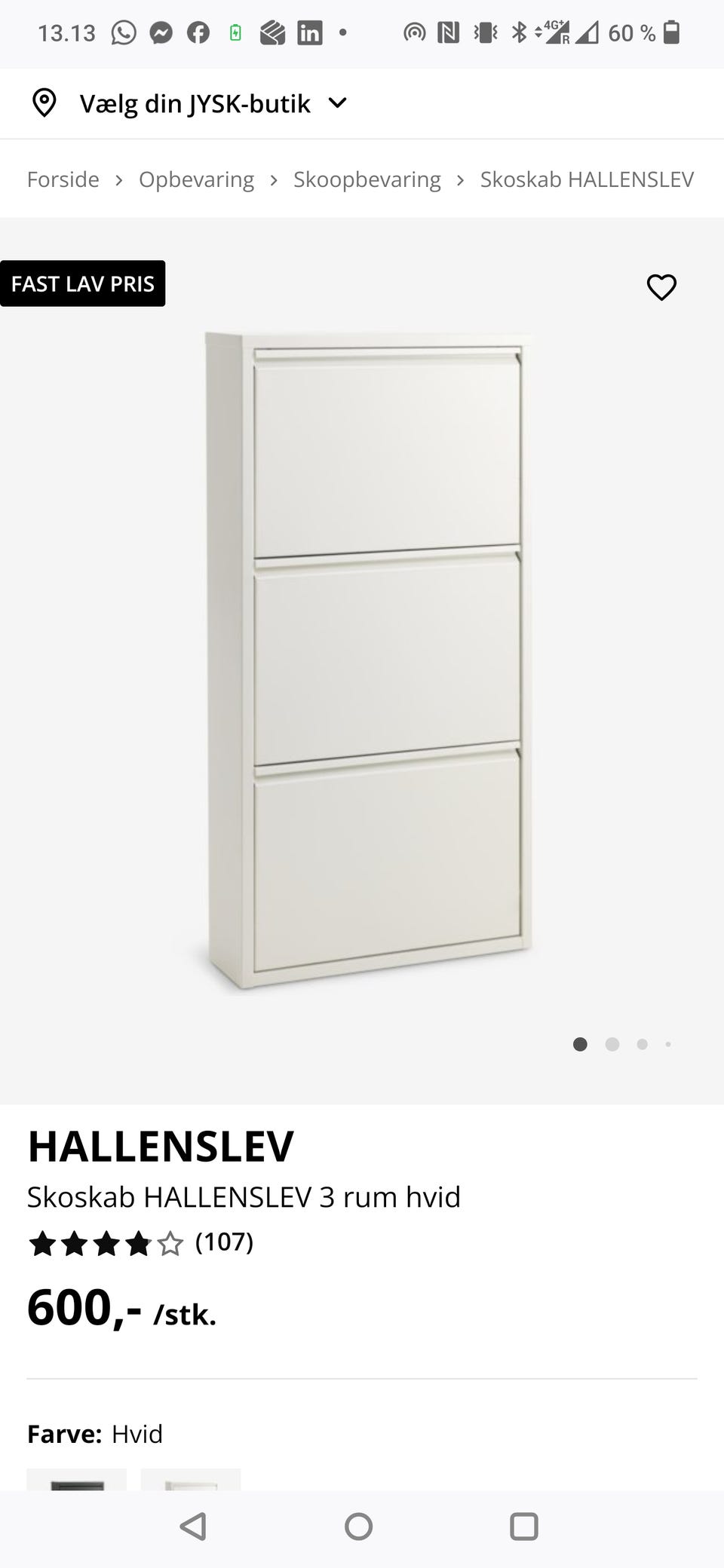The image size is (724, 1568).
Task: Open the store picker chevron
Action: (x=337, y=103)
